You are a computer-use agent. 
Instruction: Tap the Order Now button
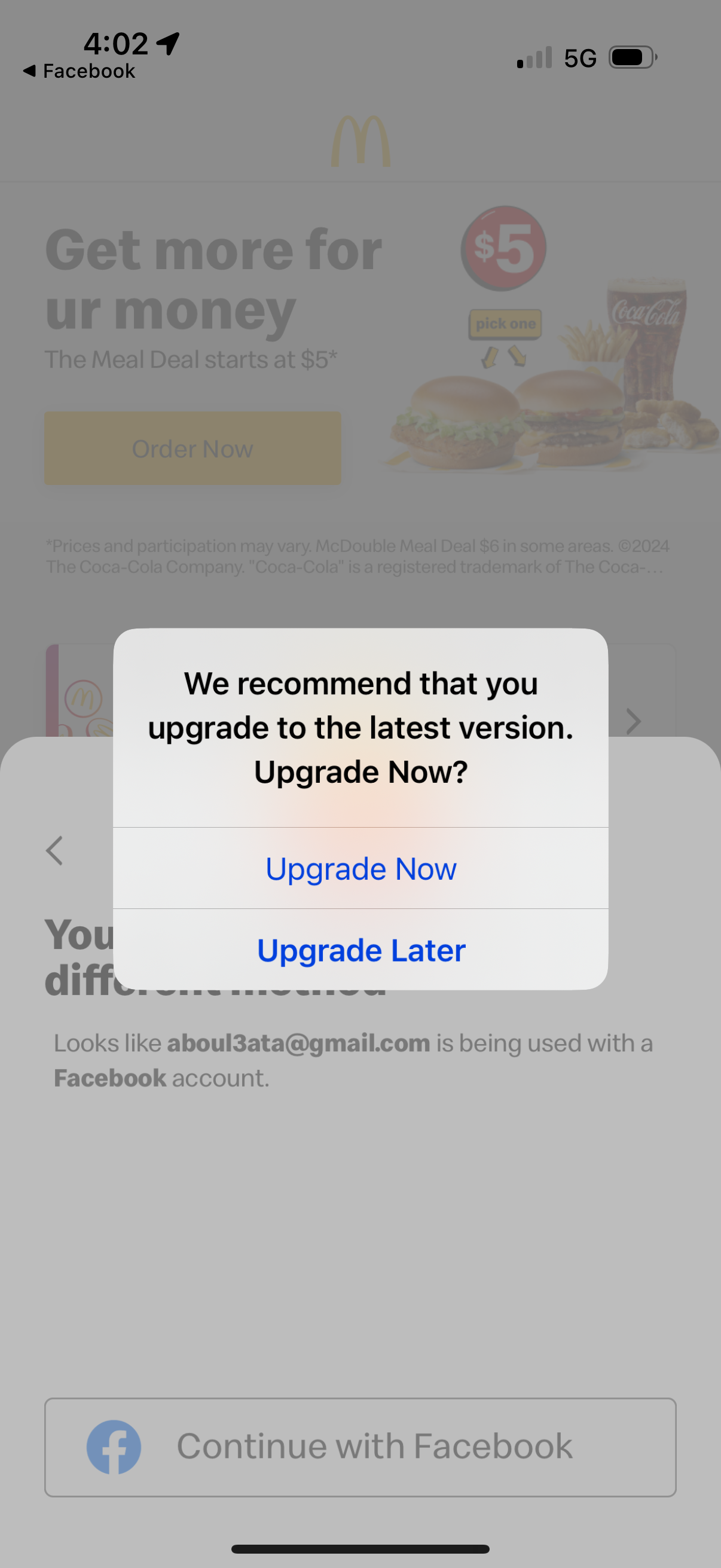coord(193,449)
